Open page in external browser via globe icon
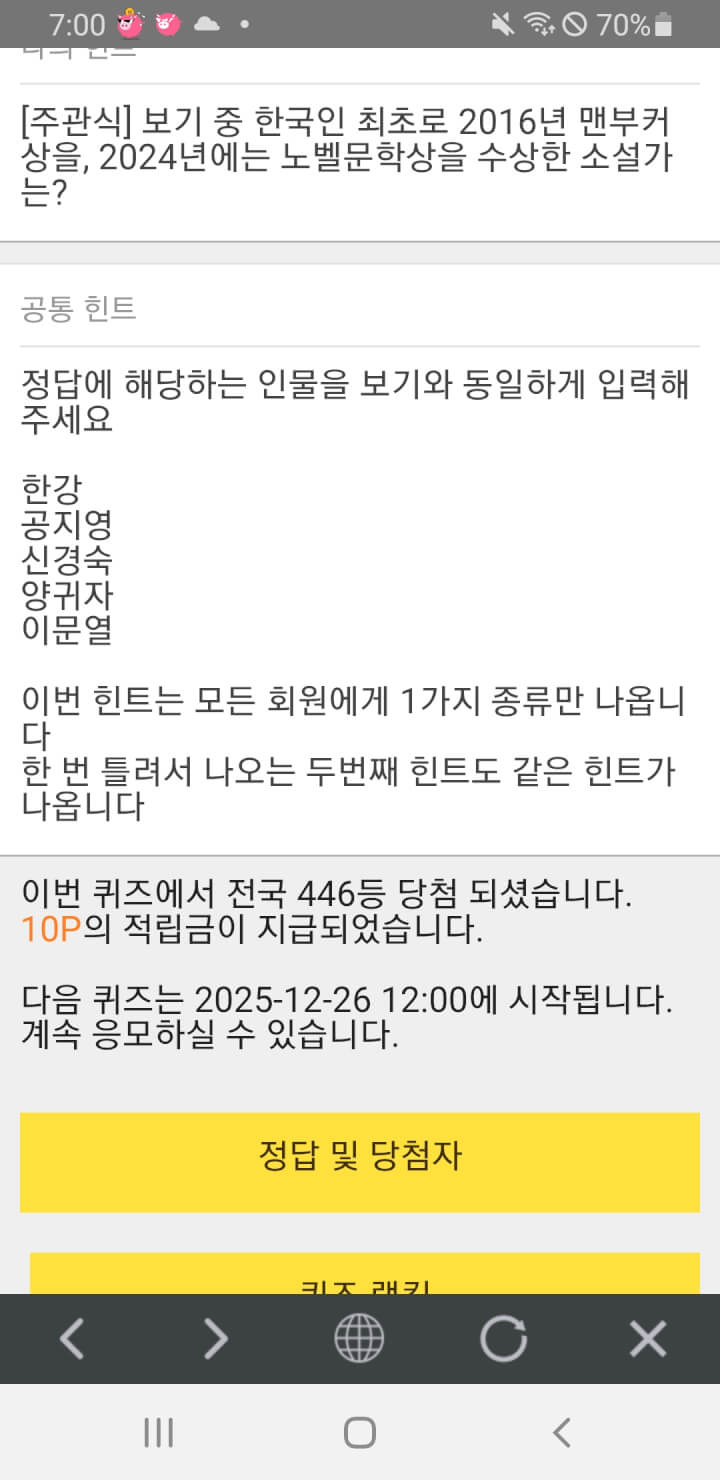 pos(359,1339)
